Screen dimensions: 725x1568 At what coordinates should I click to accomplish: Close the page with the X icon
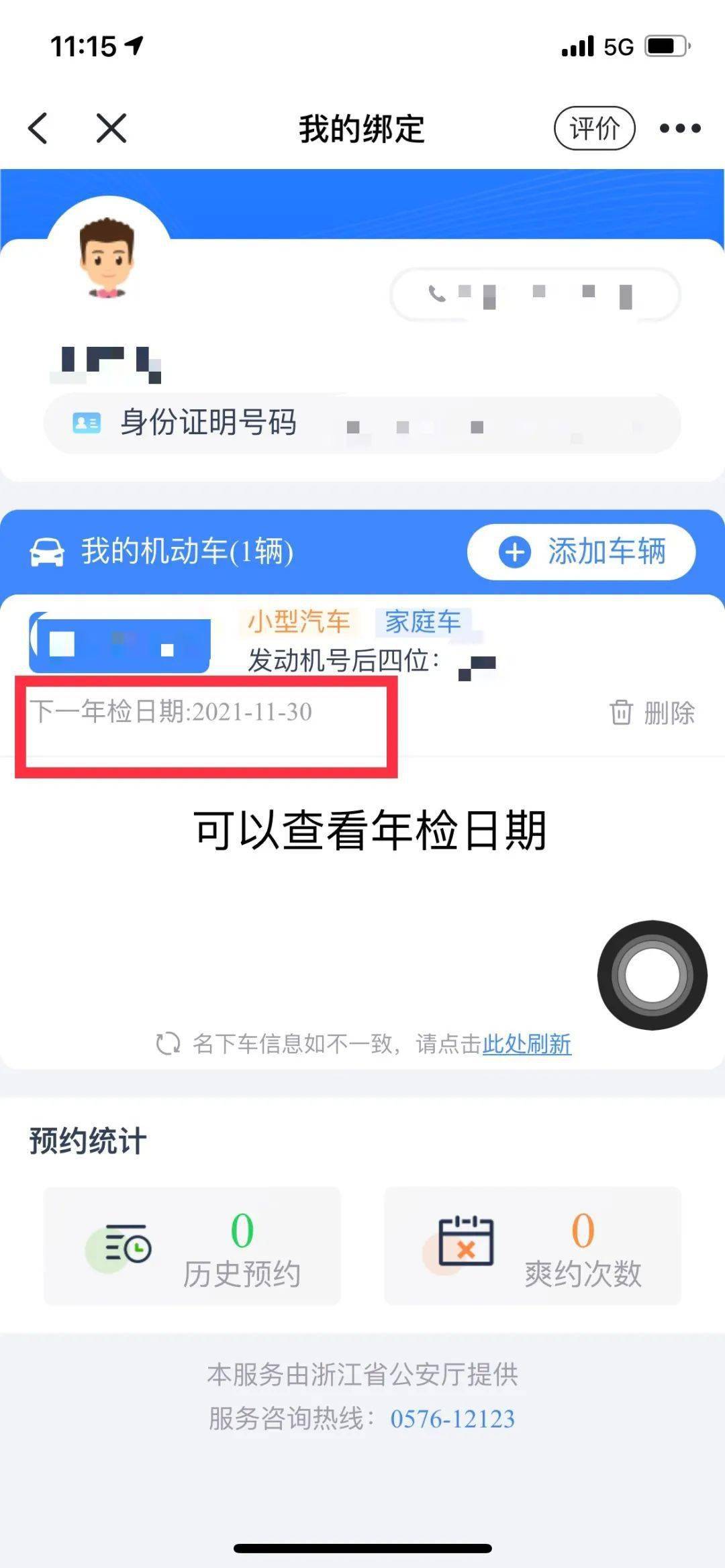(111, 128)
